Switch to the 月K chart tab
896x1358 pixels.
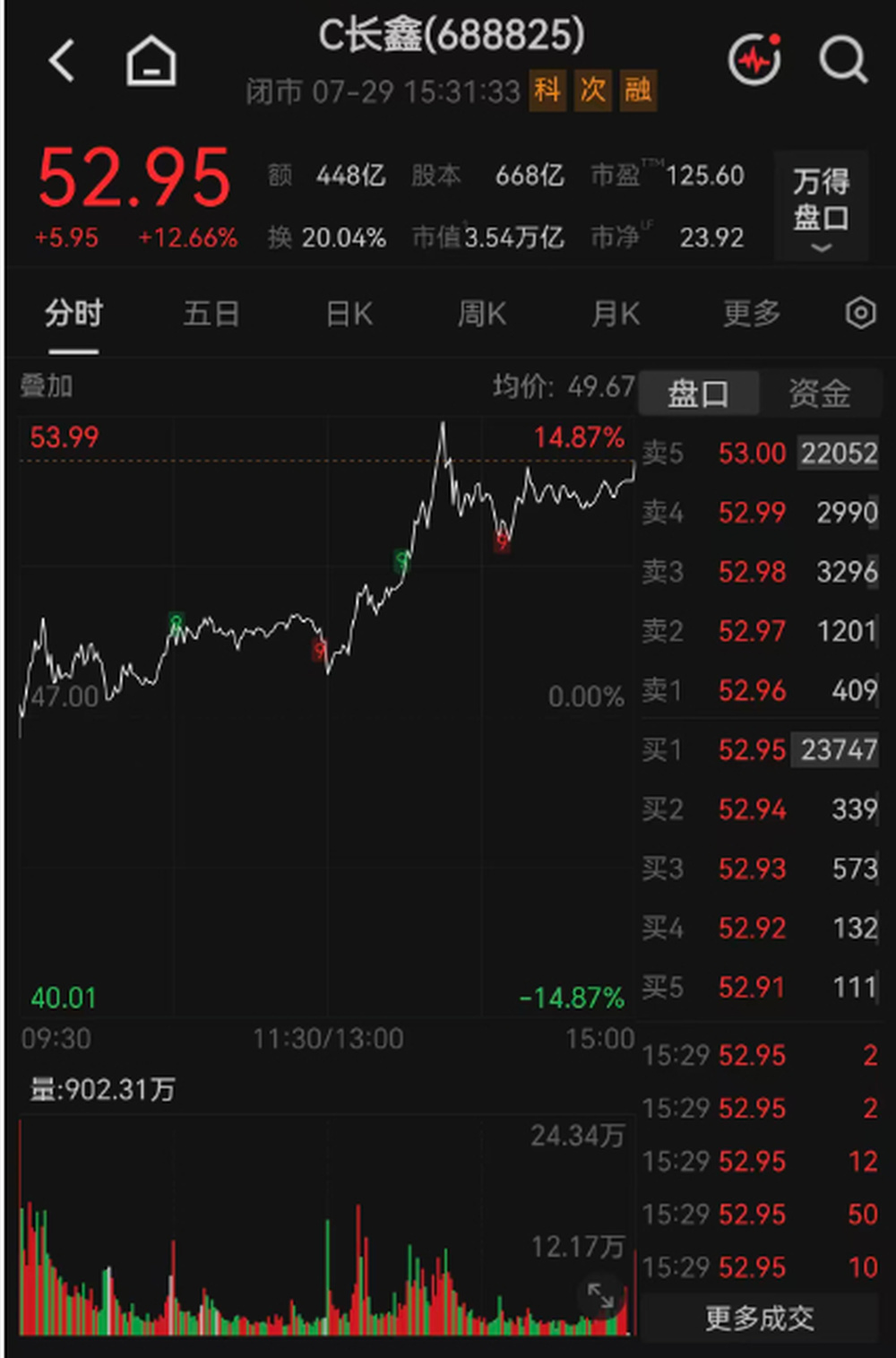[616, 314]
